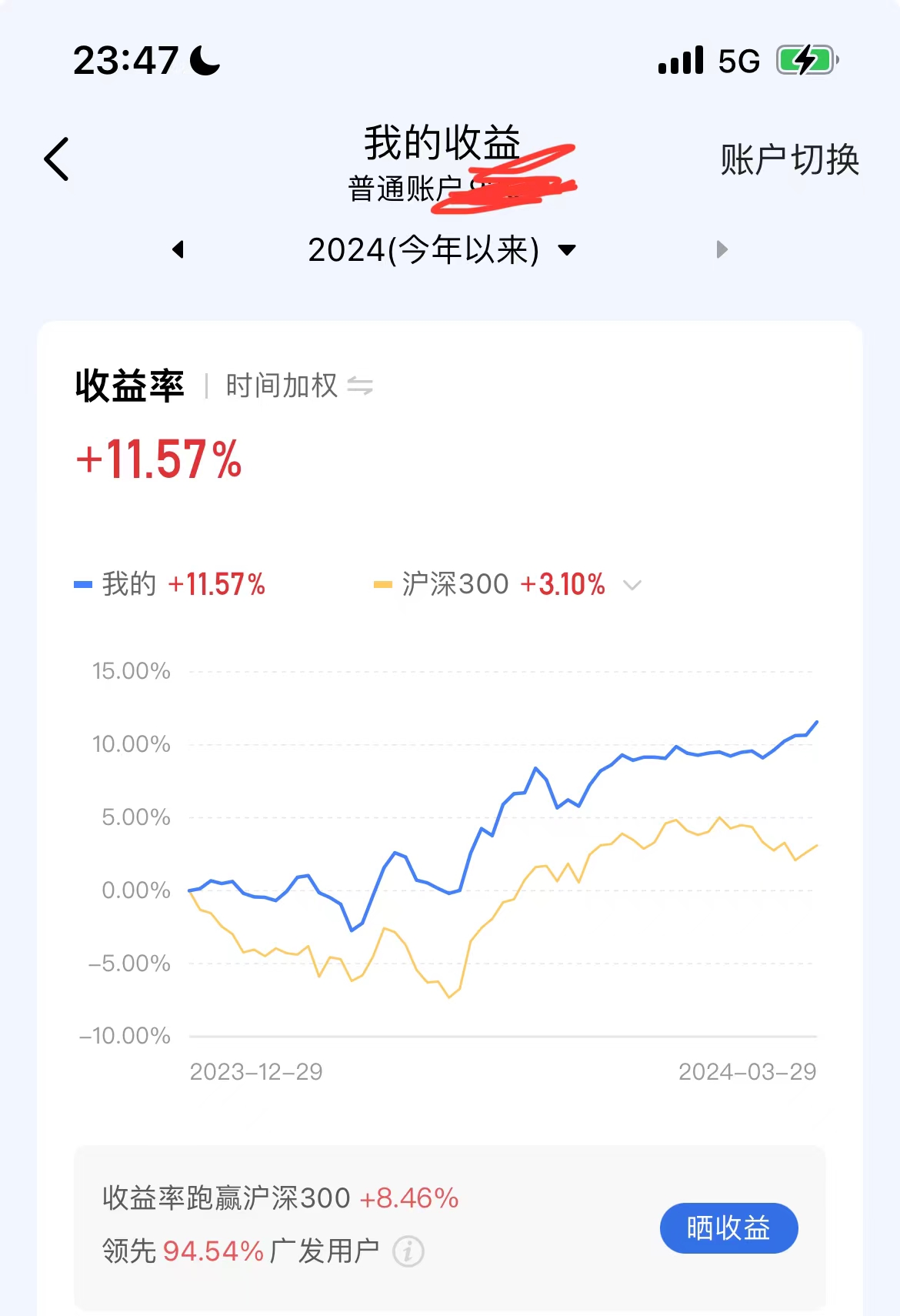Screen dimensions: 900x1316
Task: Expand the 沪深300 benchmark selector
Action: pos(632,585)
